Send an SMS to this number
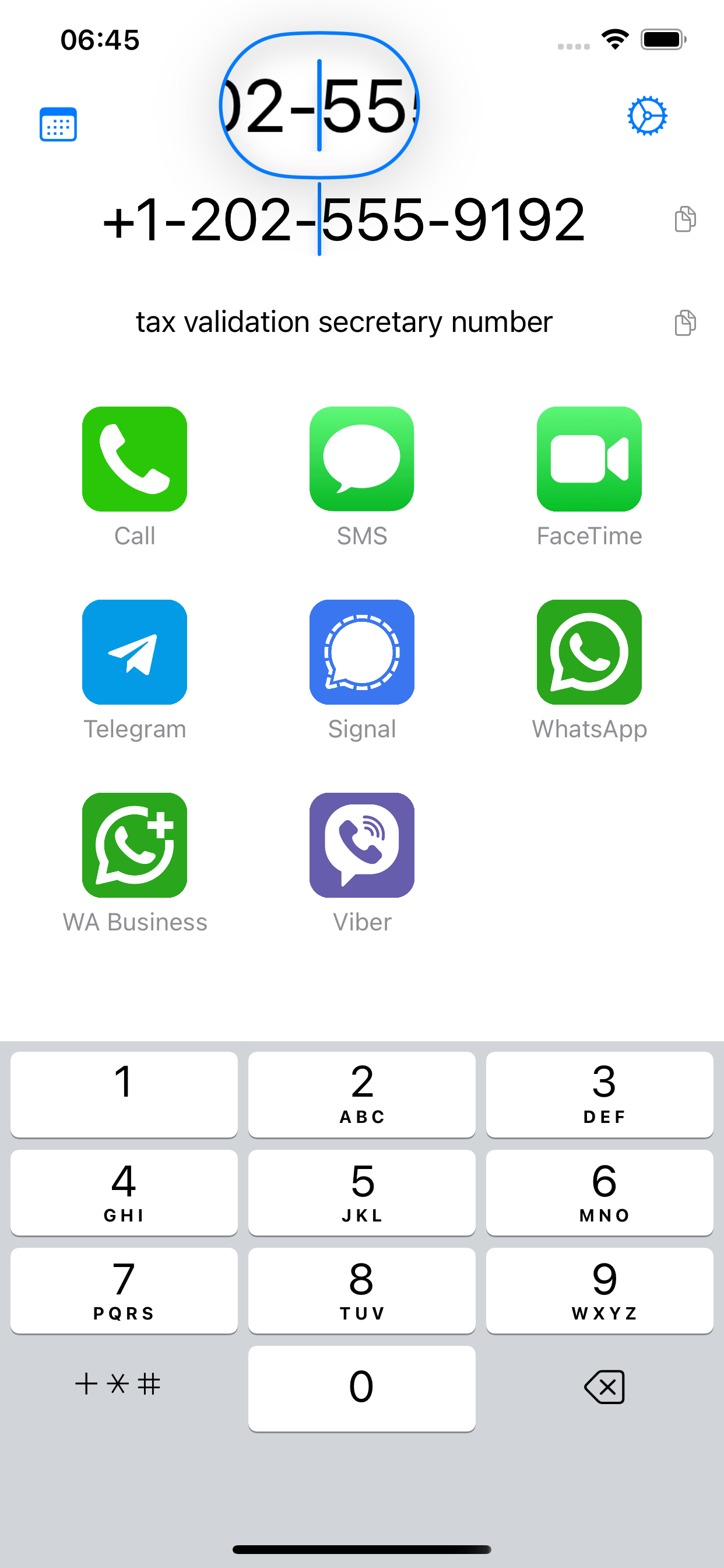The width and height of the screenshot is (724, 1568). click(x=361, y=459)
